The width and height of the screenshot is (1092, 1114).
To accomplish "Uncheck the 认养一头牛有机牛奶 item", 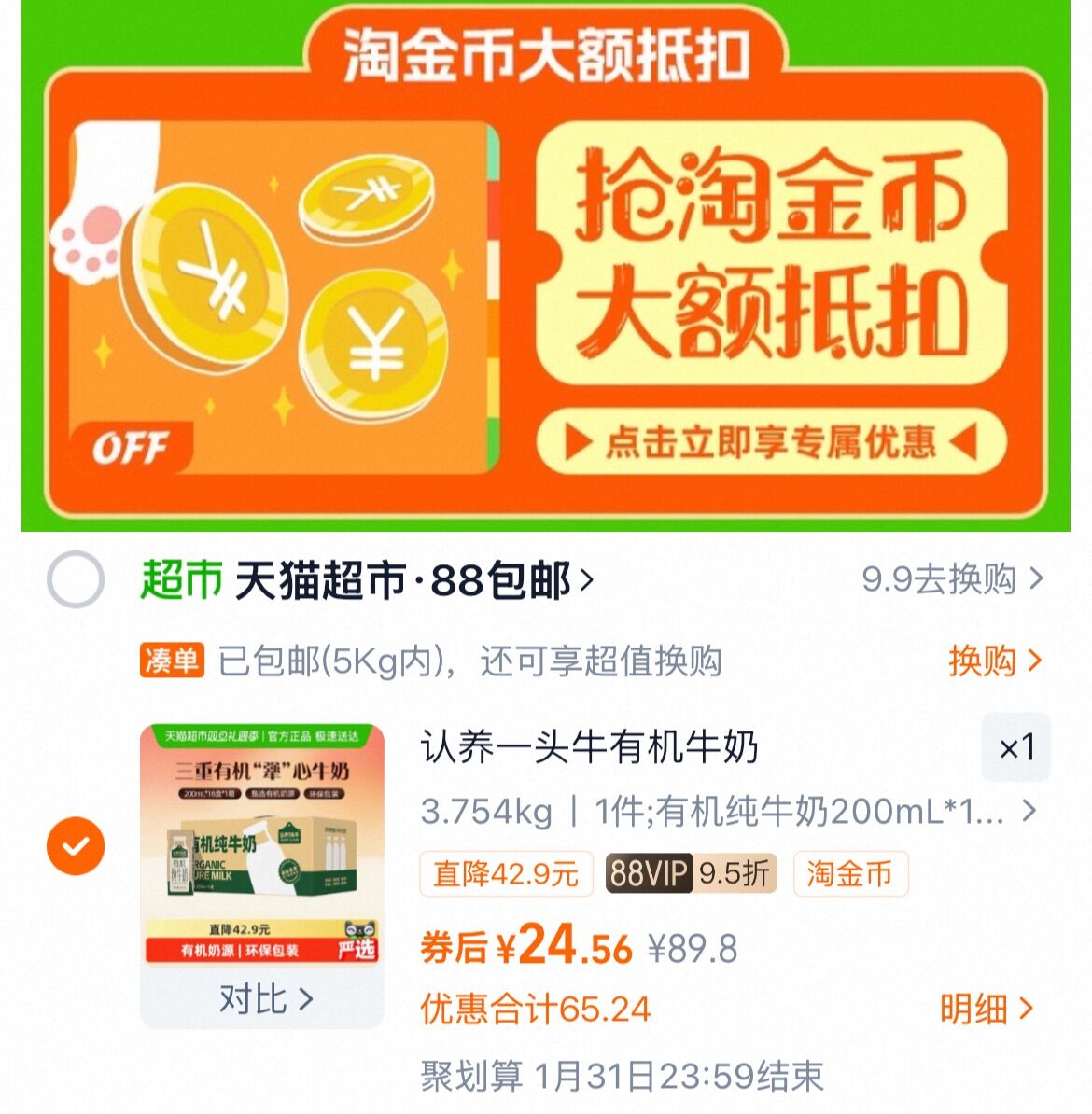I will click(x=75, y=846).
